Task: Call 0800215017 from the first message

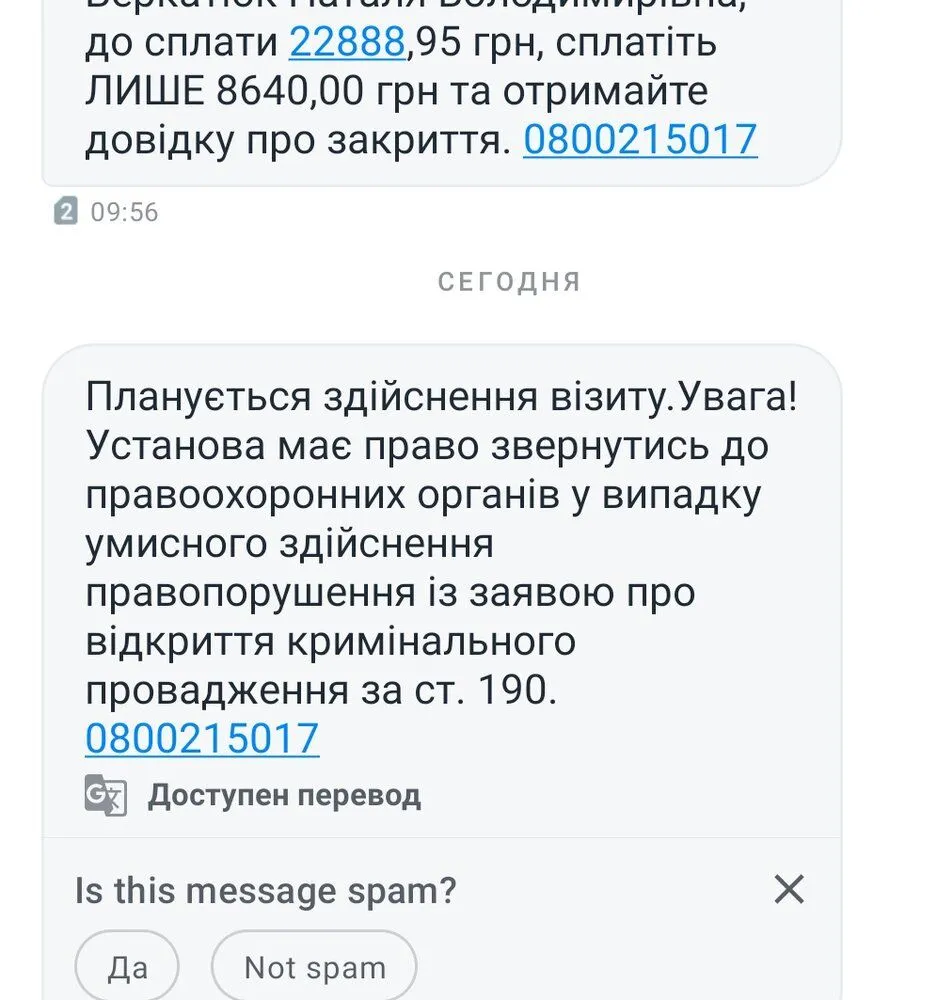Action: tap(640, 140)
